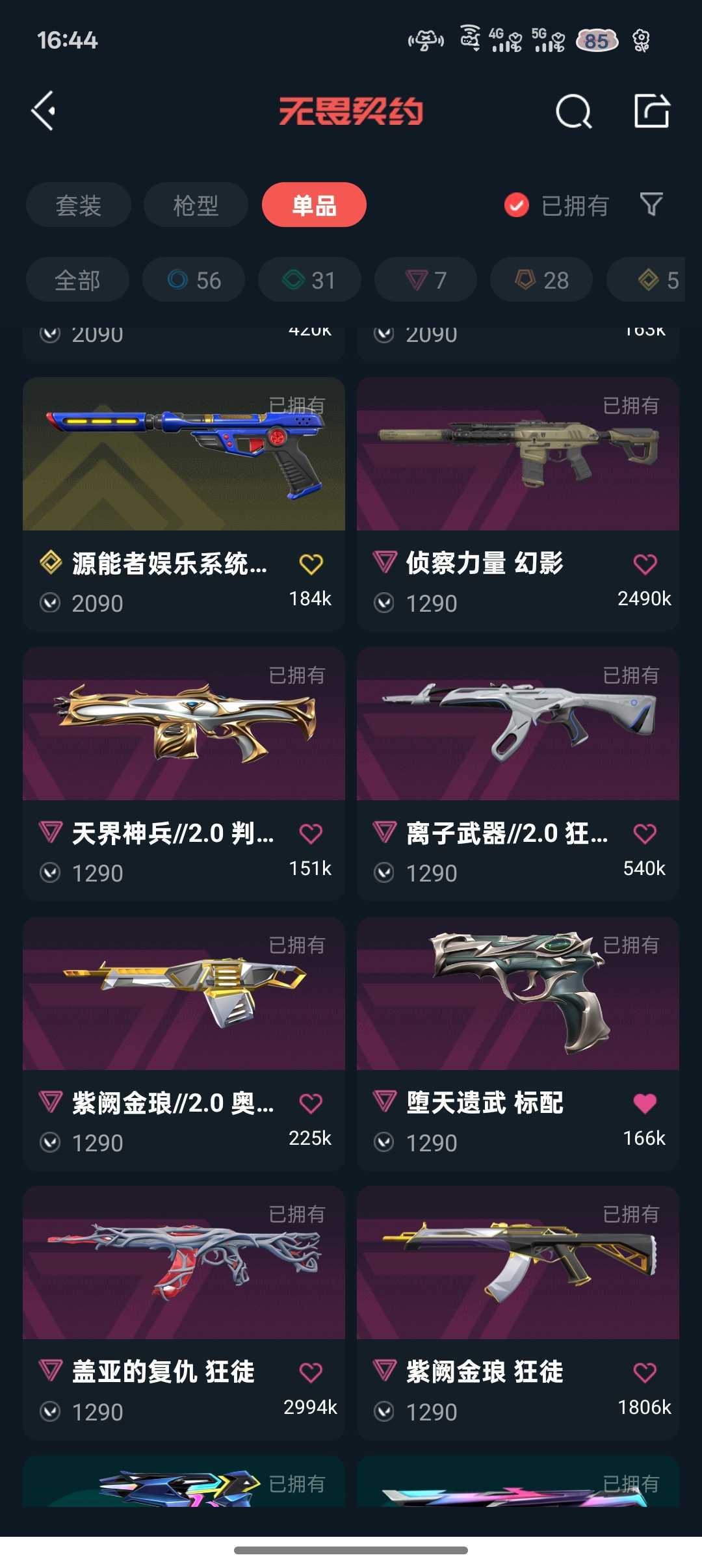Click the back arrow at top left
The width and height of the screenshot is (702, 1568).
tap(44, 111)
